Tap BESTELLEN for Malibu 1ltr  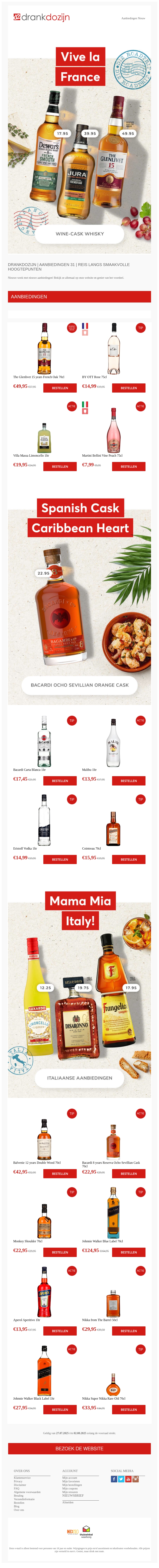[x=129, y=780]
